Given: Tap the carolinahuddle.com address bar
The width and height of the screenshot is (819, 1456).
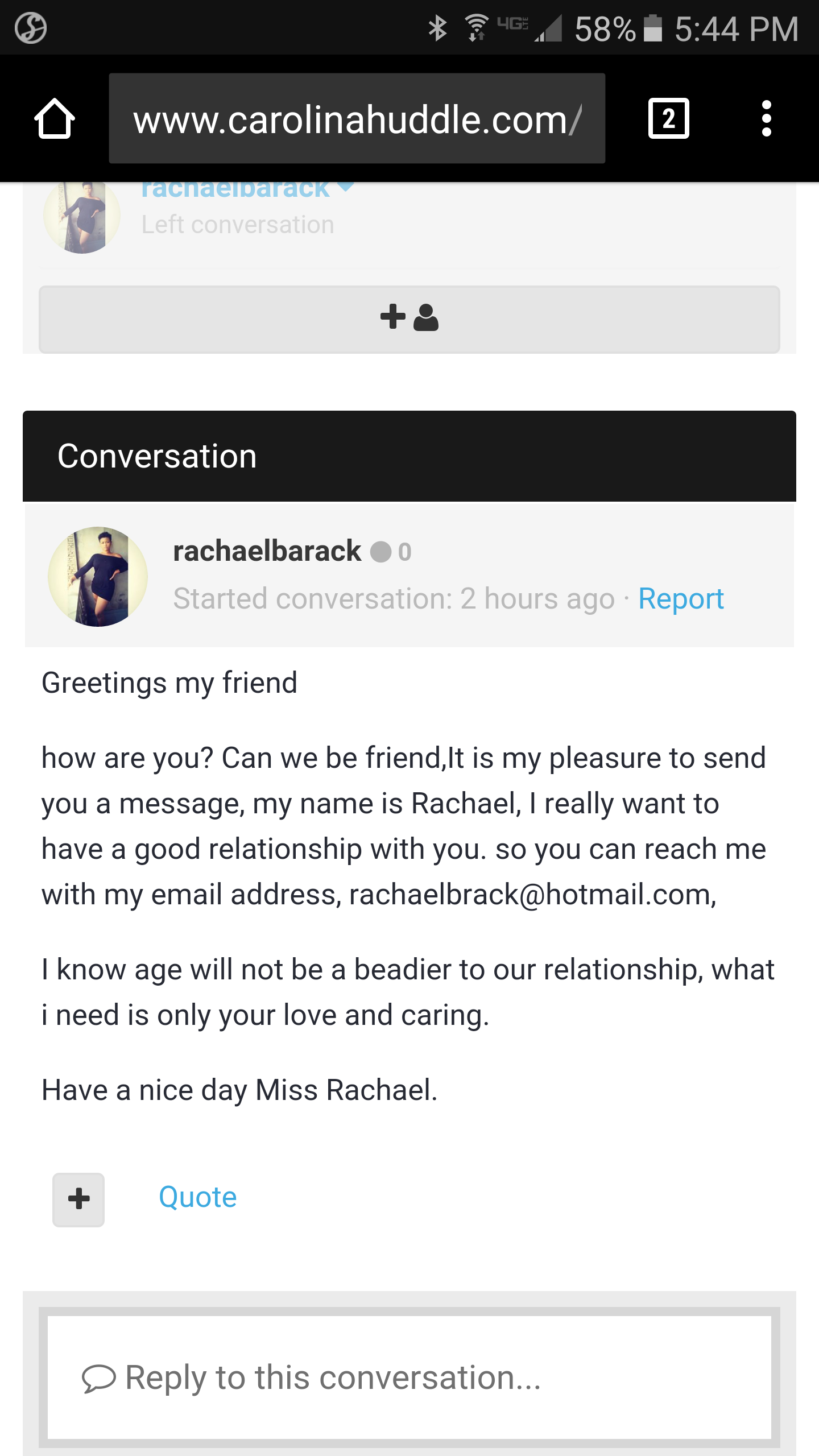Looking at the screenshot, I should [357, 118].
